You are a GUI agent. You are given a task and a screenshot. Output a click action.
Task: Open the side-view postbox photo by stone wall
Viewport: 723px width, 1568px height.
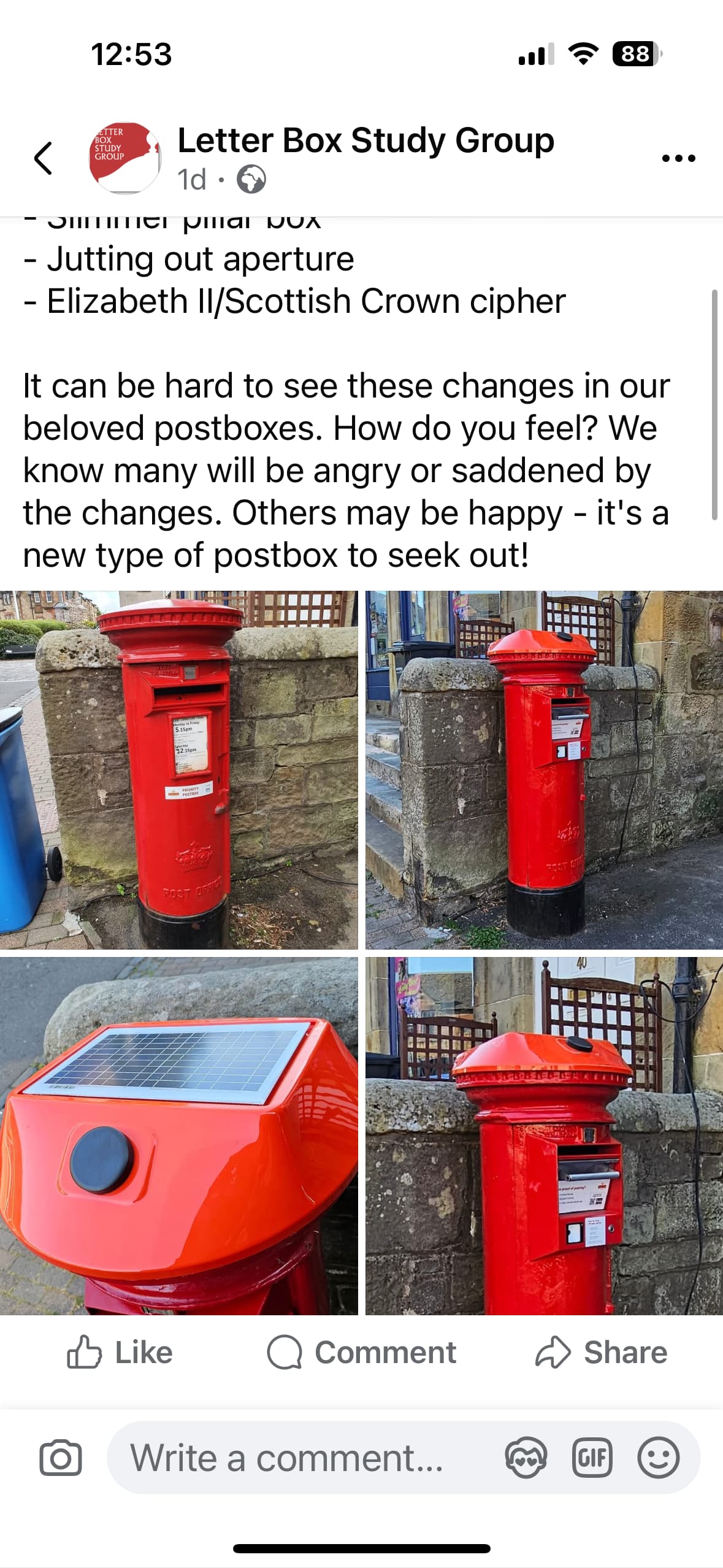coord(544,770)
